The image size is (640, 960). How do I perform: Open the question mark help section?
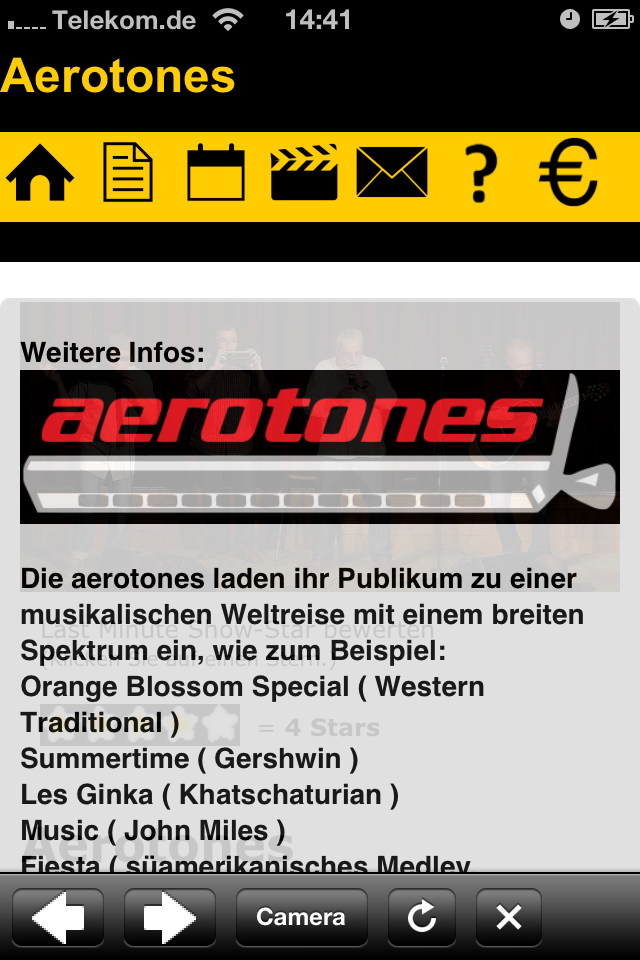481,174
